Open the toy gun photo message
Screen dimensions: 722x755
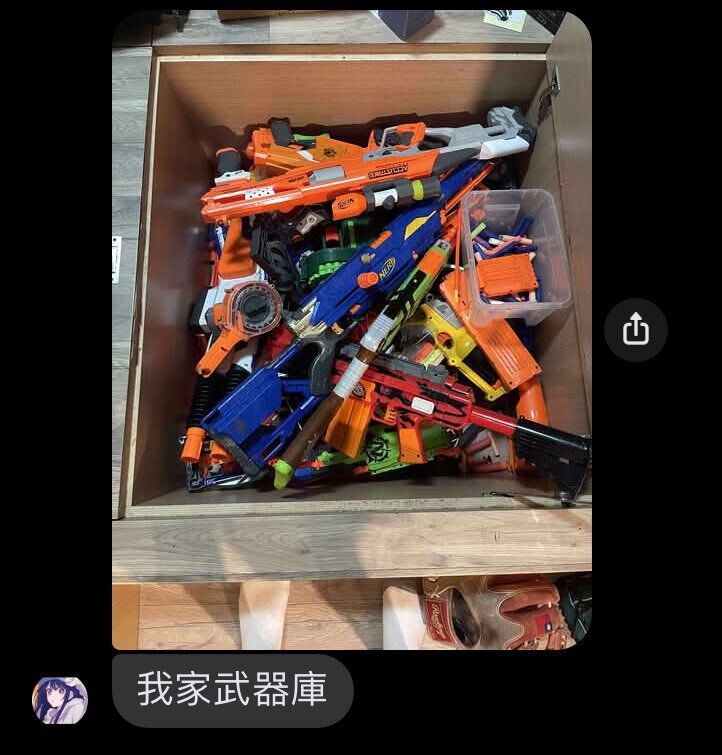[x=351, y=330]
